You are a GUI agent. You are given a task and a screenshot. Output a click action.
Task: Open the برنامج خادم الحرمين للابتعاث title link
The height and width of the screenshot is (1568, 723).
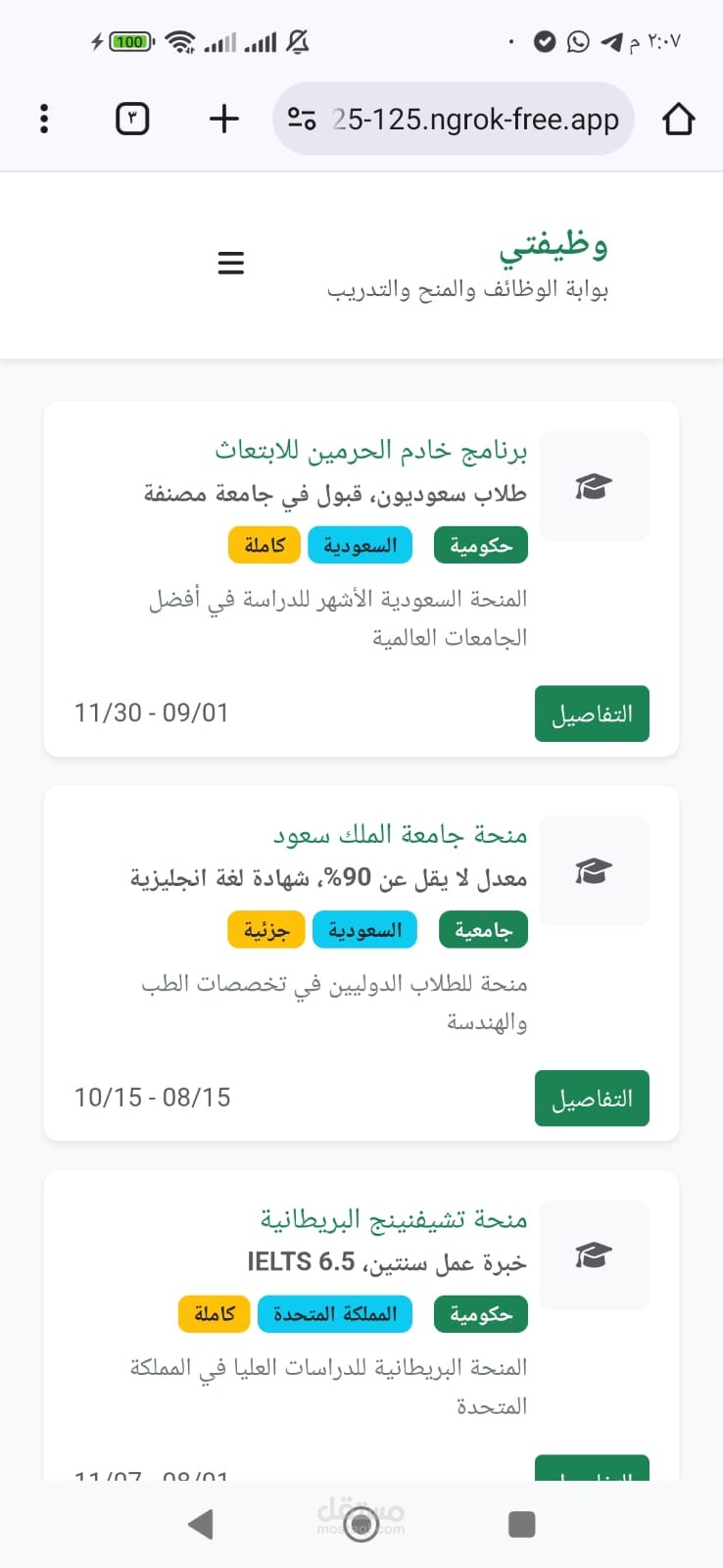click(x=371, y=450)
